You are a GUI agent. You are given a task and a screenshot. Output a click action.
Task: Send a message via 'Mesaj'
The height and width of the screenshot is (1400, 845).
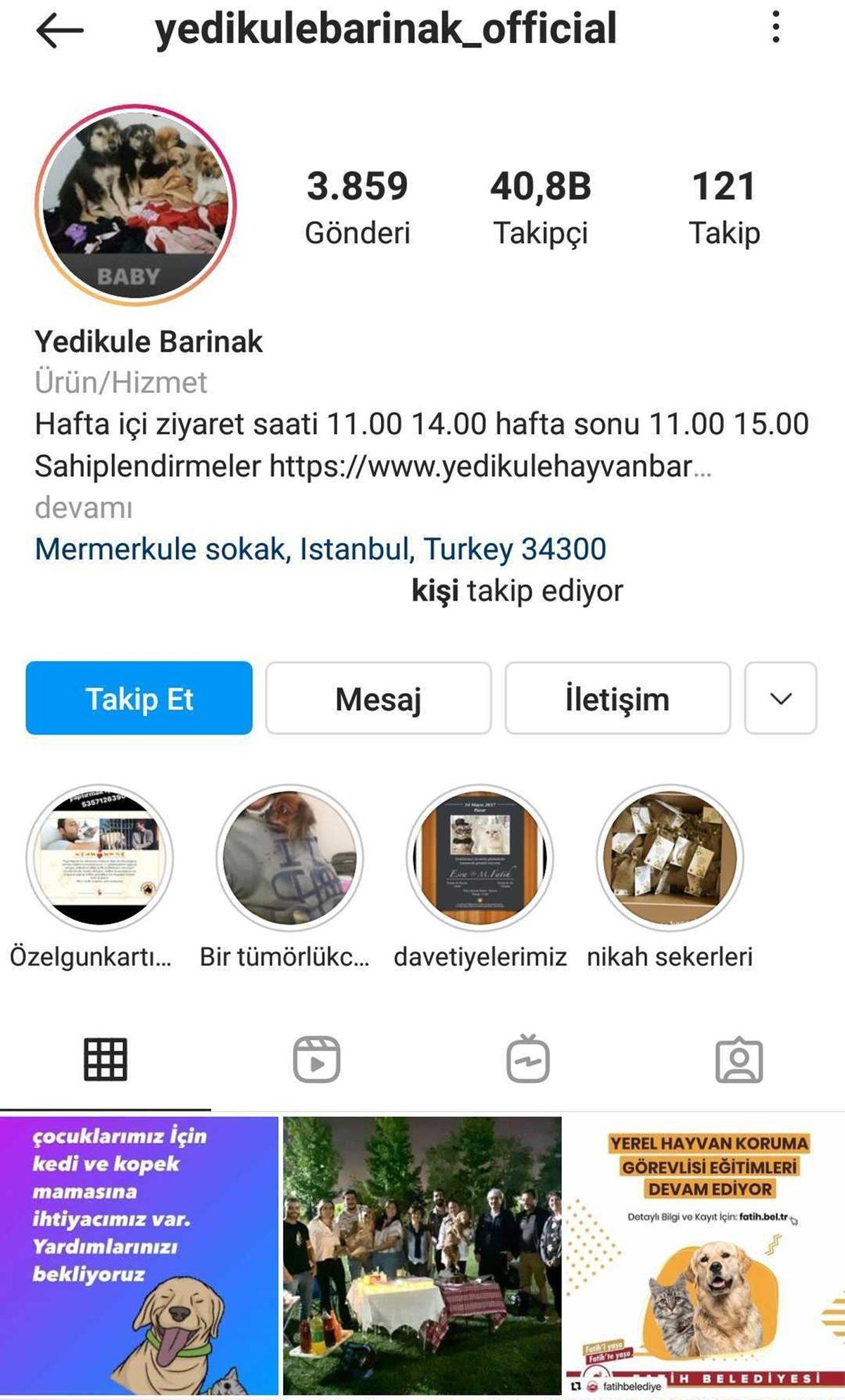tap(377, 699)
